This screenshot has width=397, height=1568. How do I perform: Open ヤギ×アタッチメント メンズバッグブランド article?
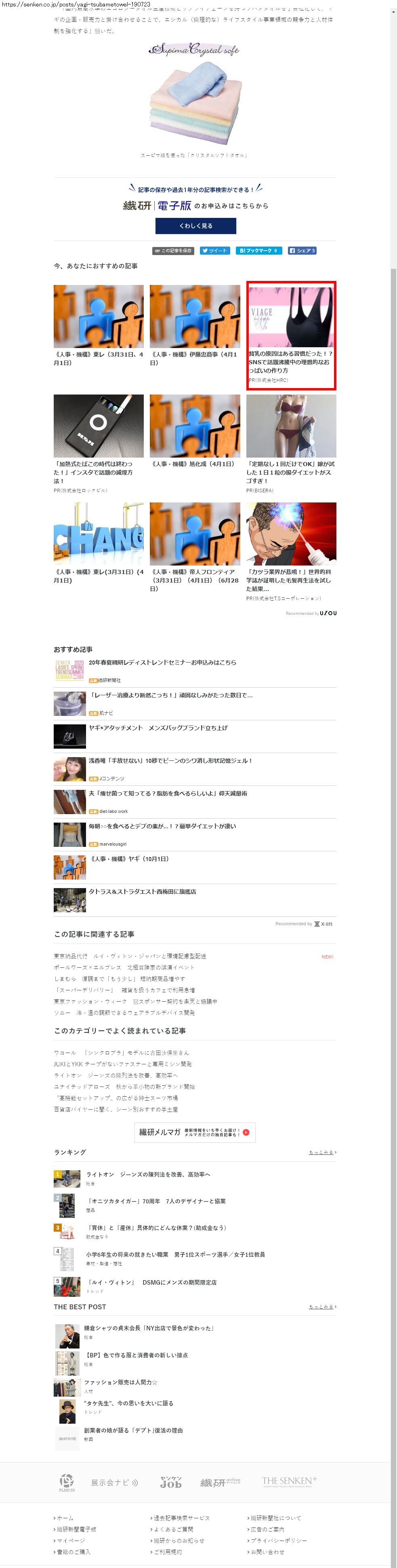(158, 728)
